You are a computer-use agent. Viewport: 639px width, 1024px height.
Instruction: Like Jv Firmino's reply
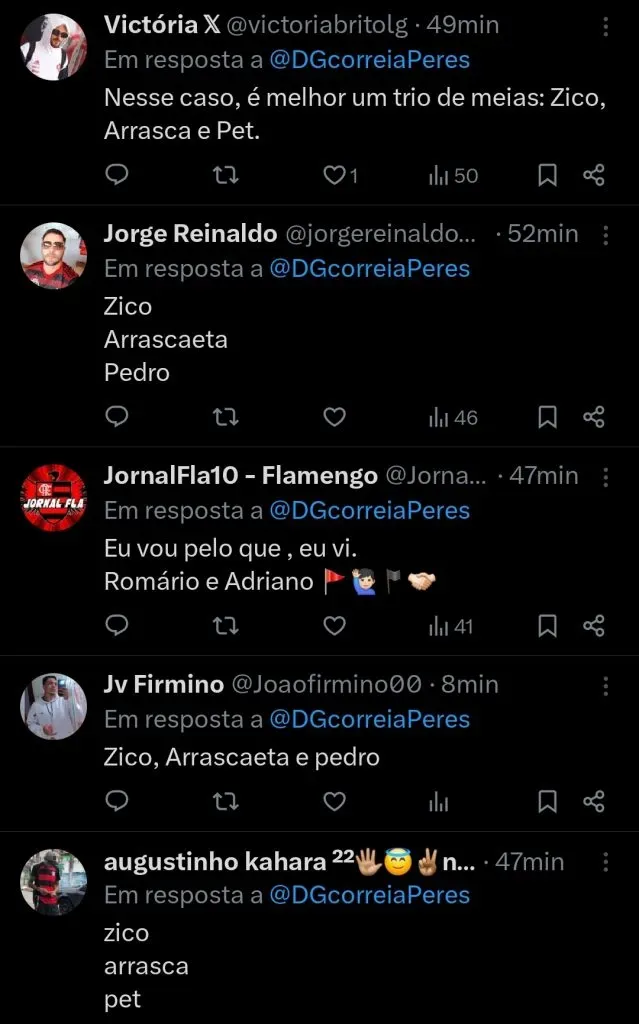pyautogui.click(x=334, y=801)
